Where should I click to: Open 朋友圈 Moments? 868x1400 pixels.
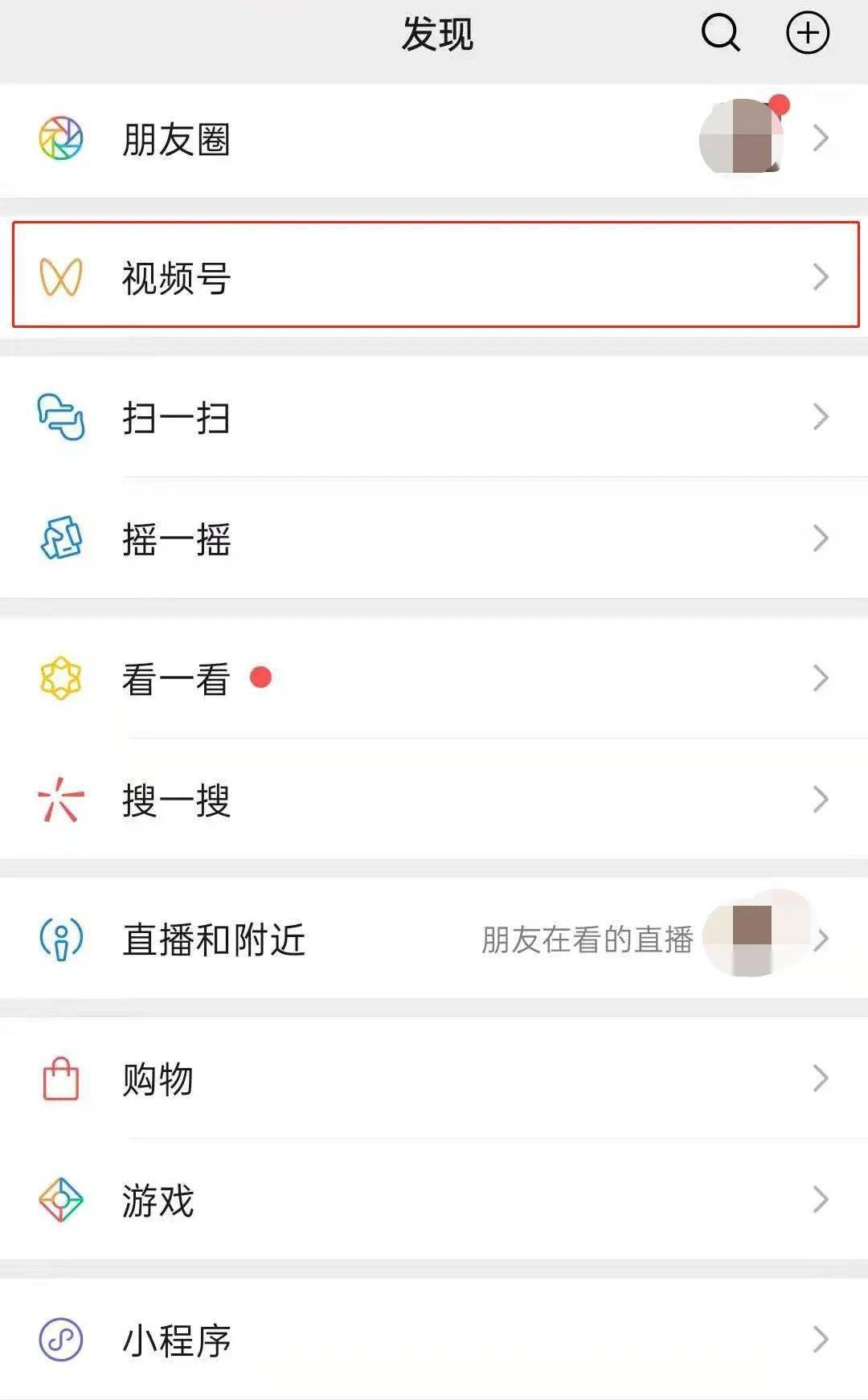pos(434,140)
